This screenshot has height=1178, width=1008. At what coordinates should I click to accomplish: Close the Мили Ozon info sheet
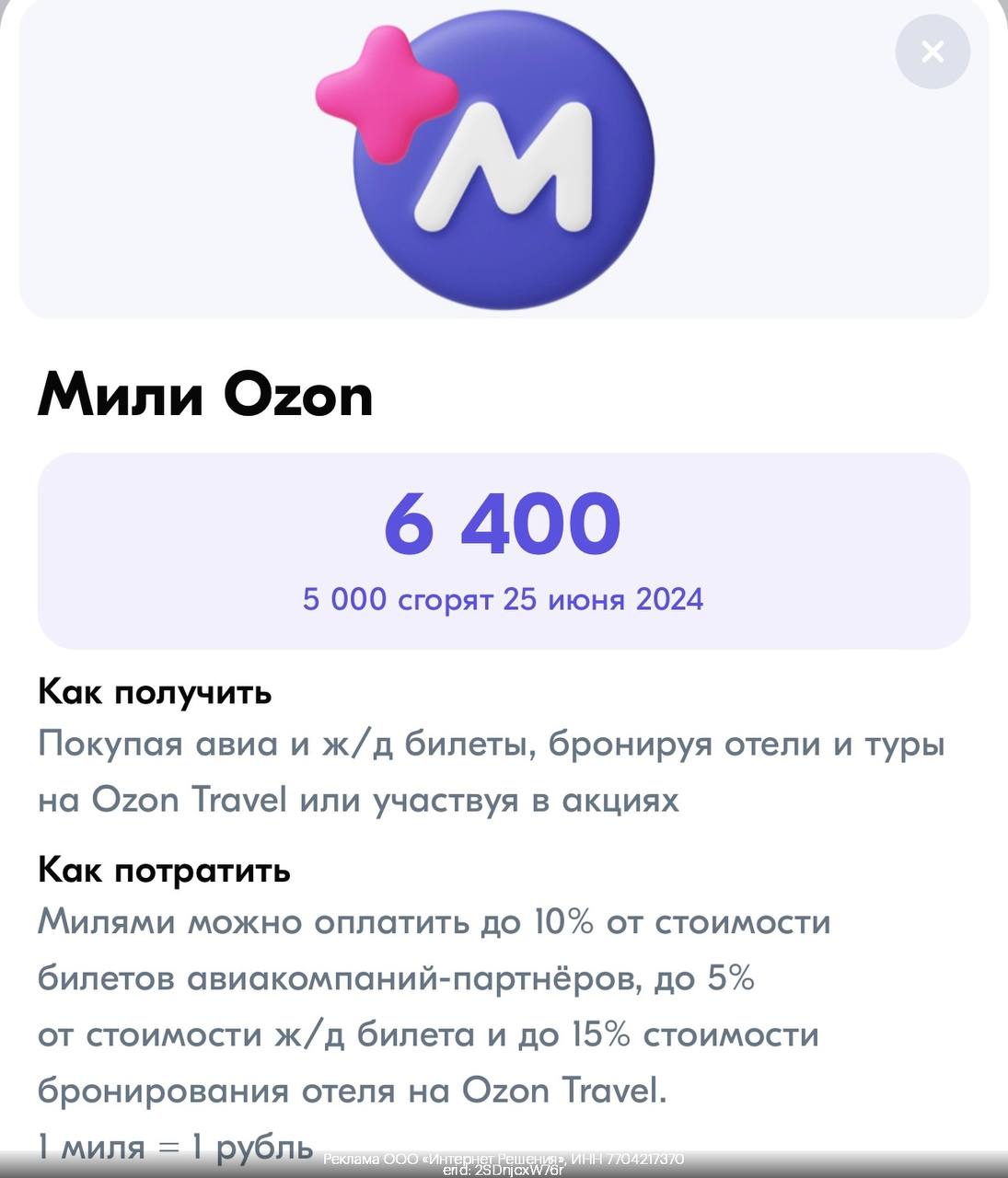pyautogui.click(x=933, y=52)
